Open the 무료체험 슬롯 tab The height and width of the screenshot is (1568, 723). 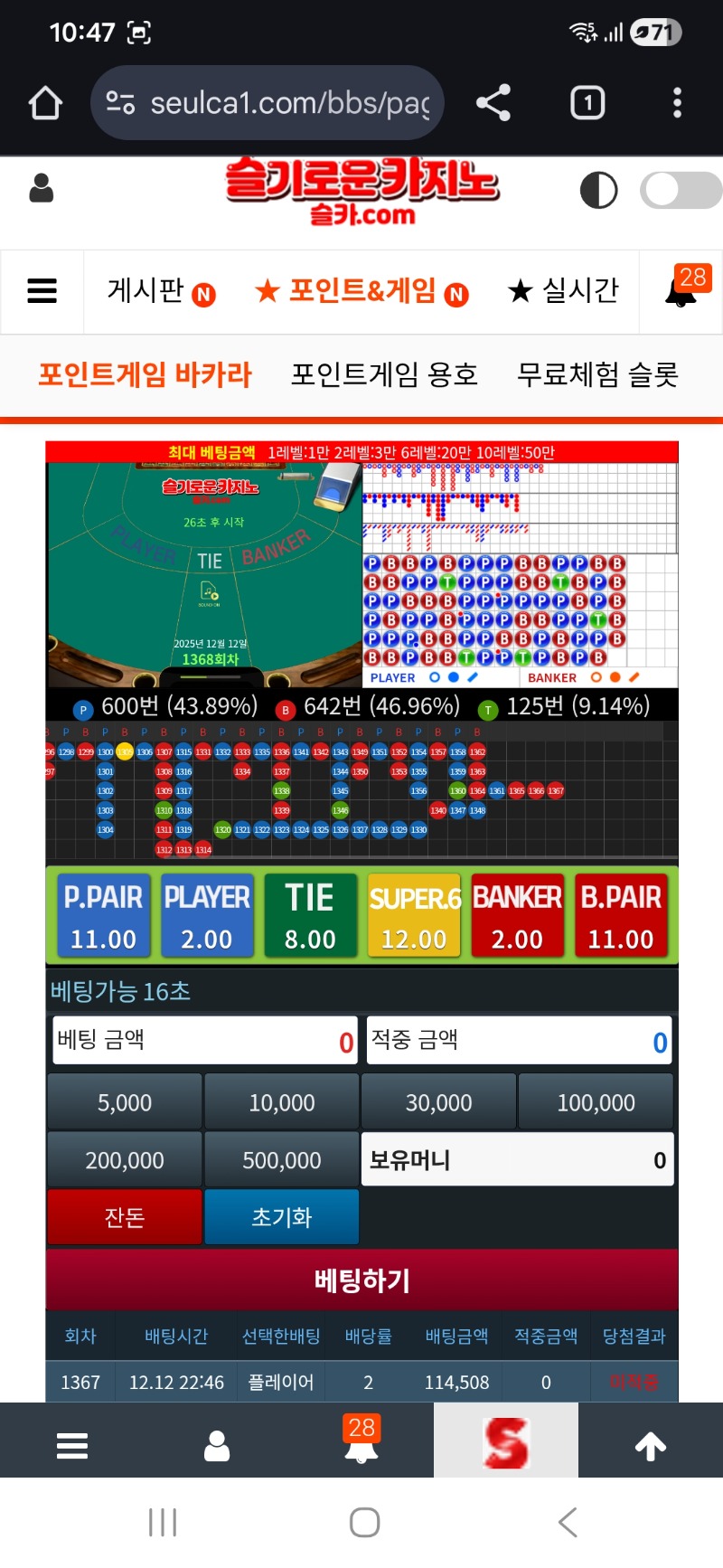pyautogui.click(x=597, y=374)
